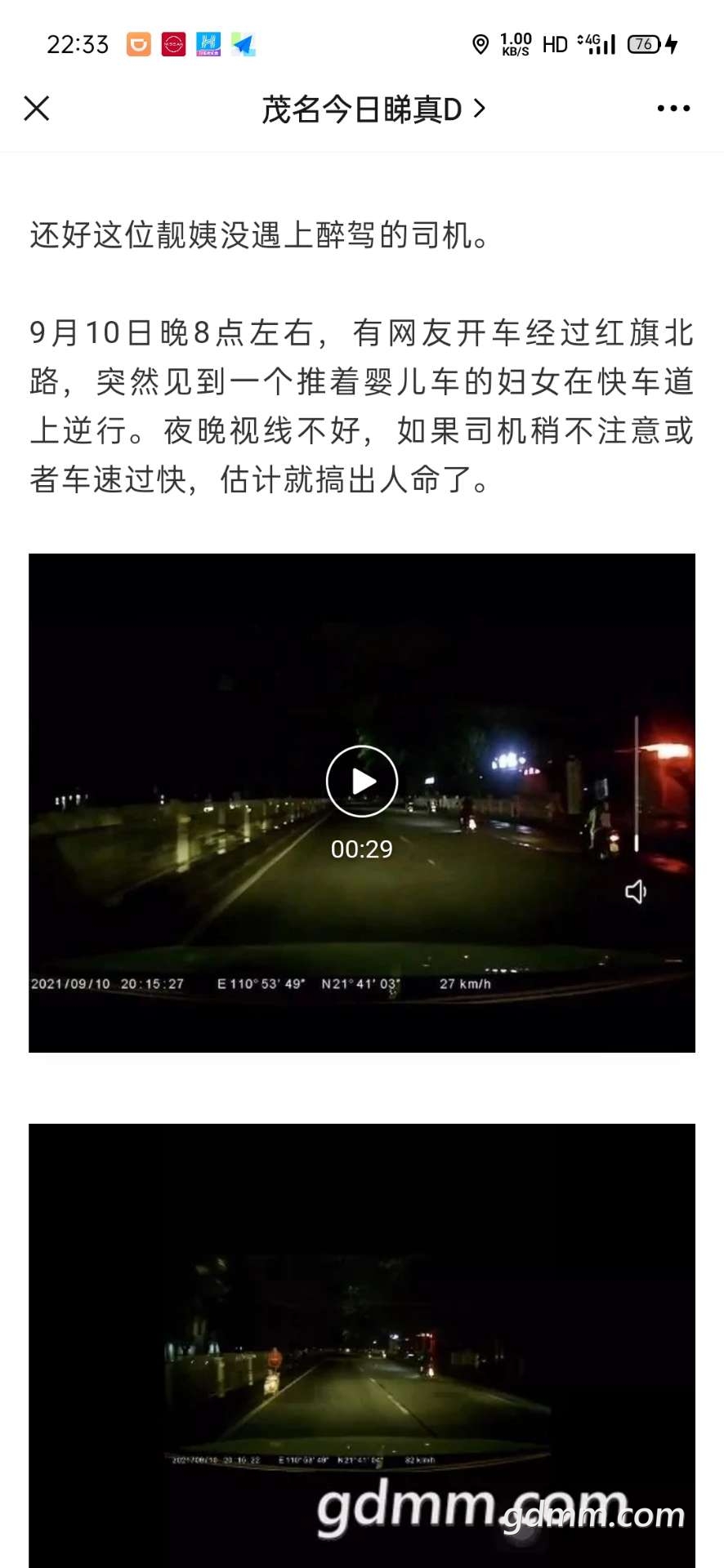Close the article page
724x1568 pixels.
[x=37, y=108]
